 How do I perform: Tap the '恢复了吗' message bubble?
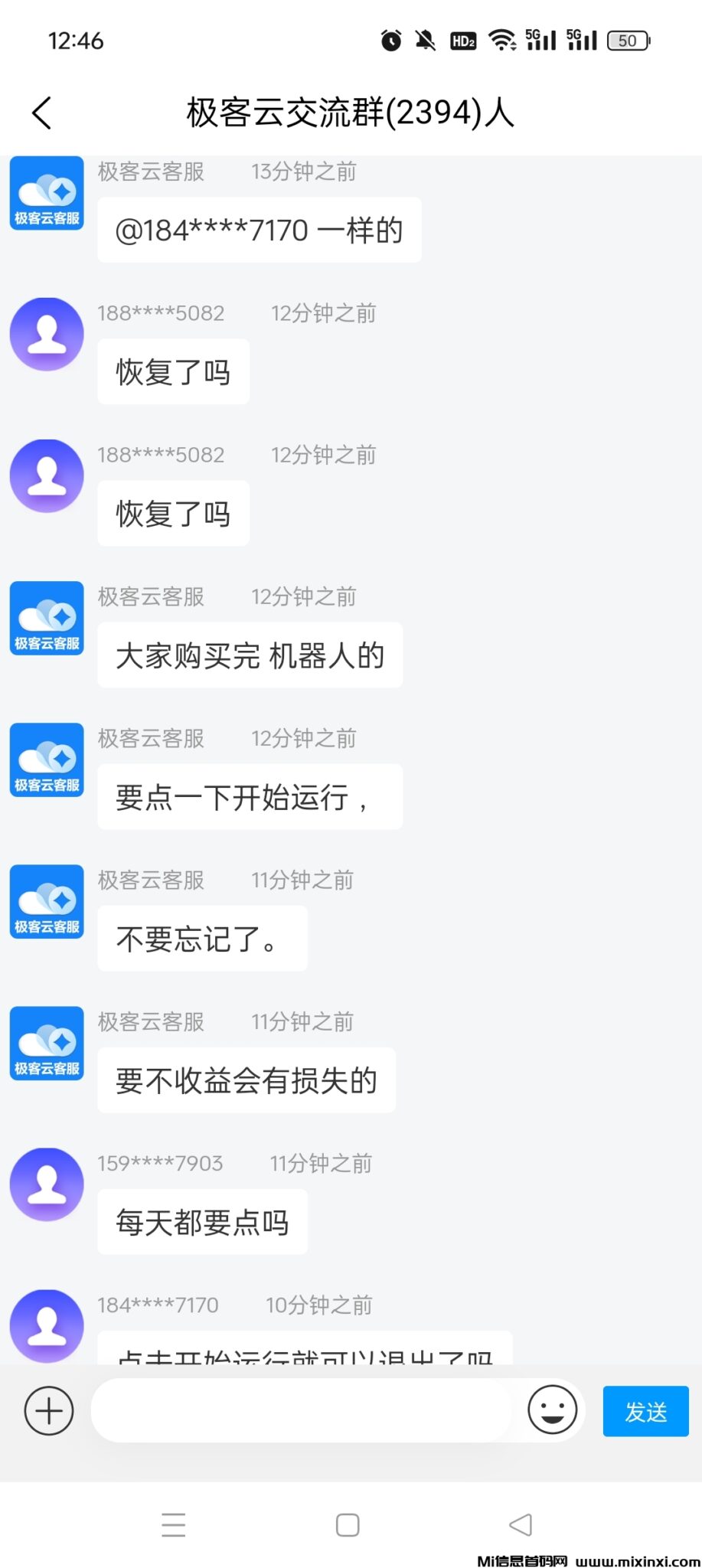[173, 372]
